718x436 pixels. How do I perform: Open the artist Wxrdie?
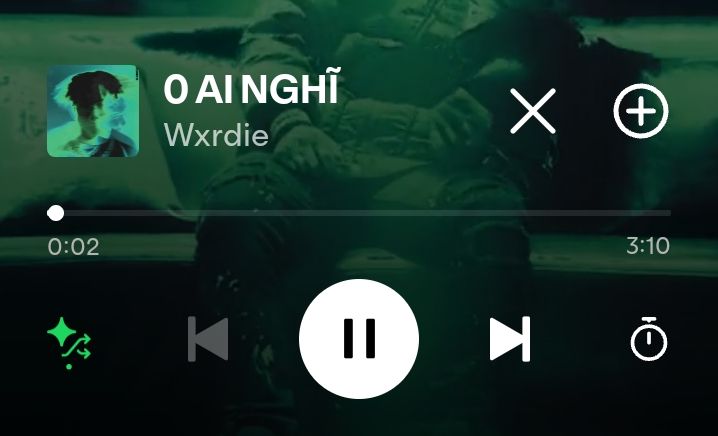coord(216,134)
